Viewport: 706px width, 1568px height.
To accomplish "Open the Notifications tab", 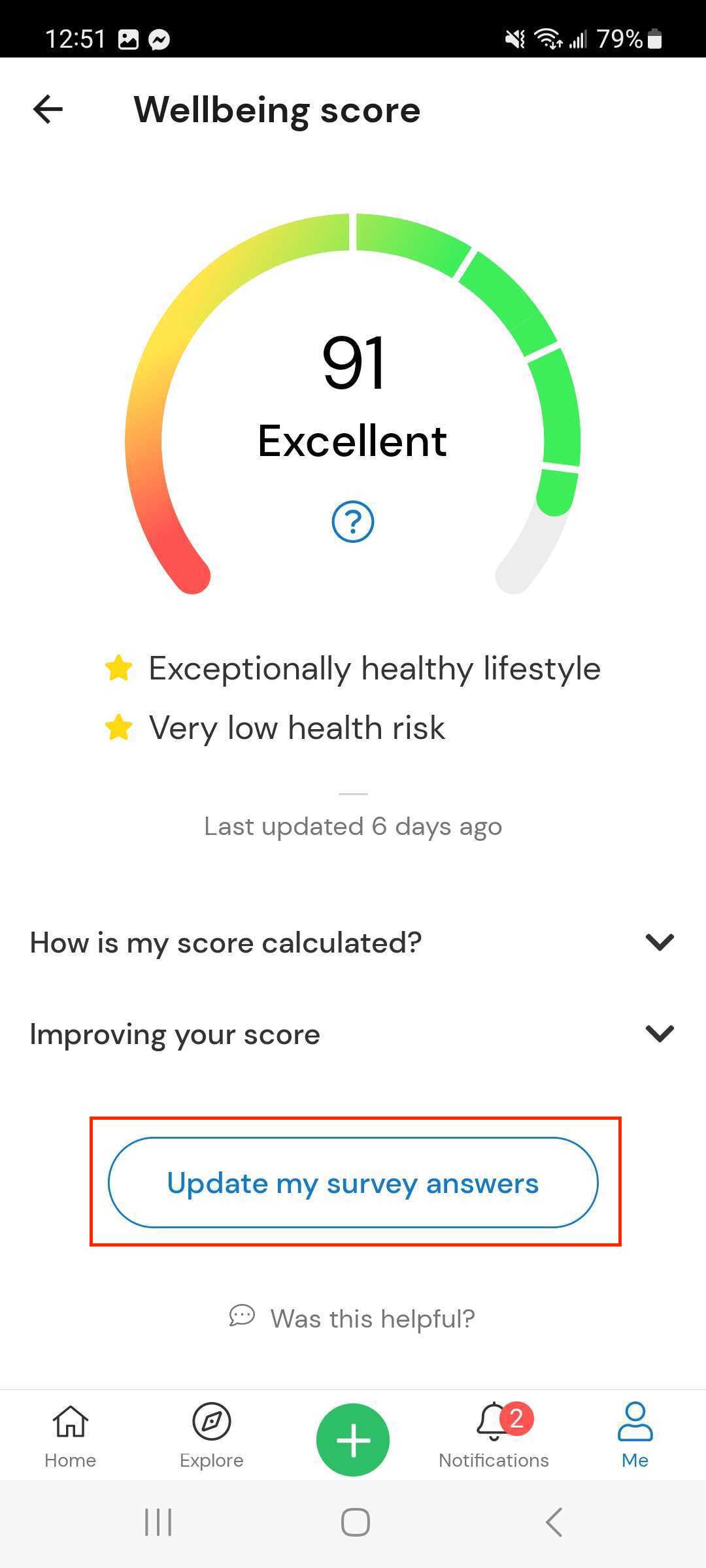I will coord(494,1436).
